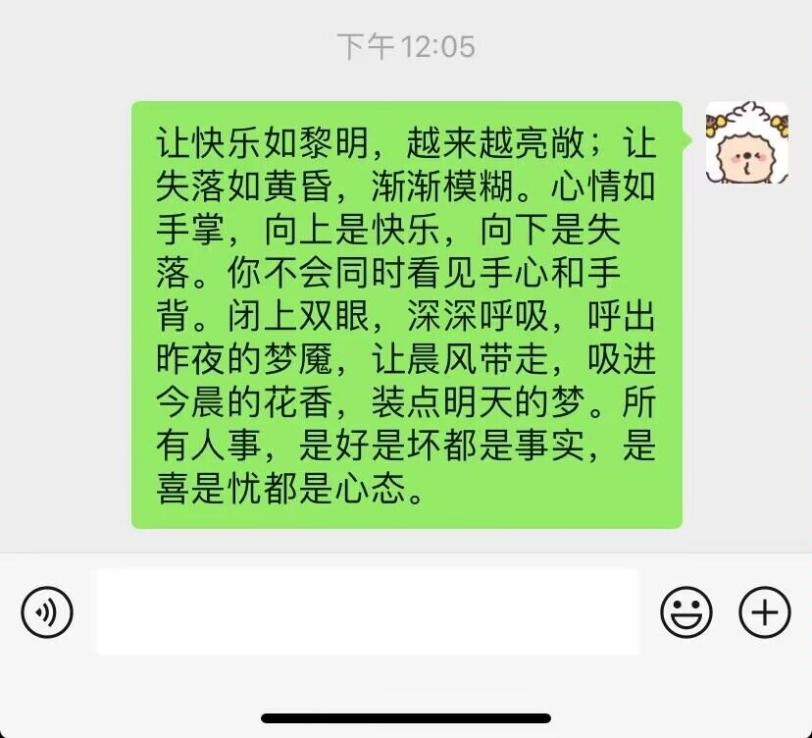The width and height of the screenshot is (812, 738).
Task: Switch to voice message input
Action: [47, 611]
